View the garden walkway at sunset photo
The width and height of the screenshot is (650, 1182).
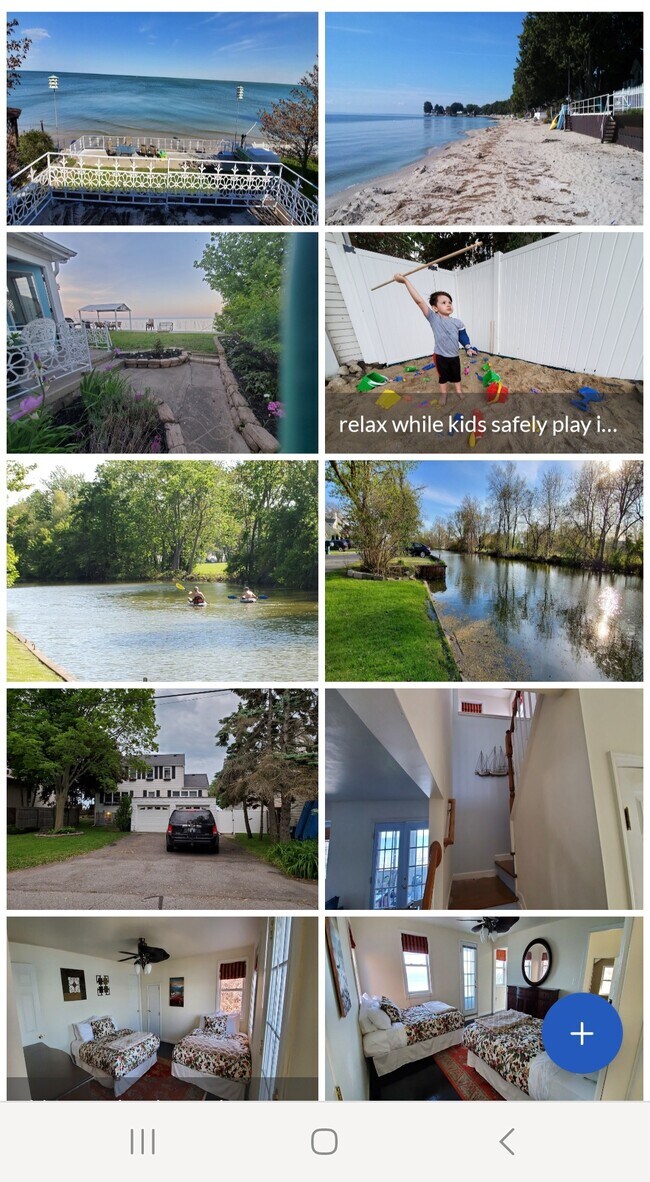[162, 343]
